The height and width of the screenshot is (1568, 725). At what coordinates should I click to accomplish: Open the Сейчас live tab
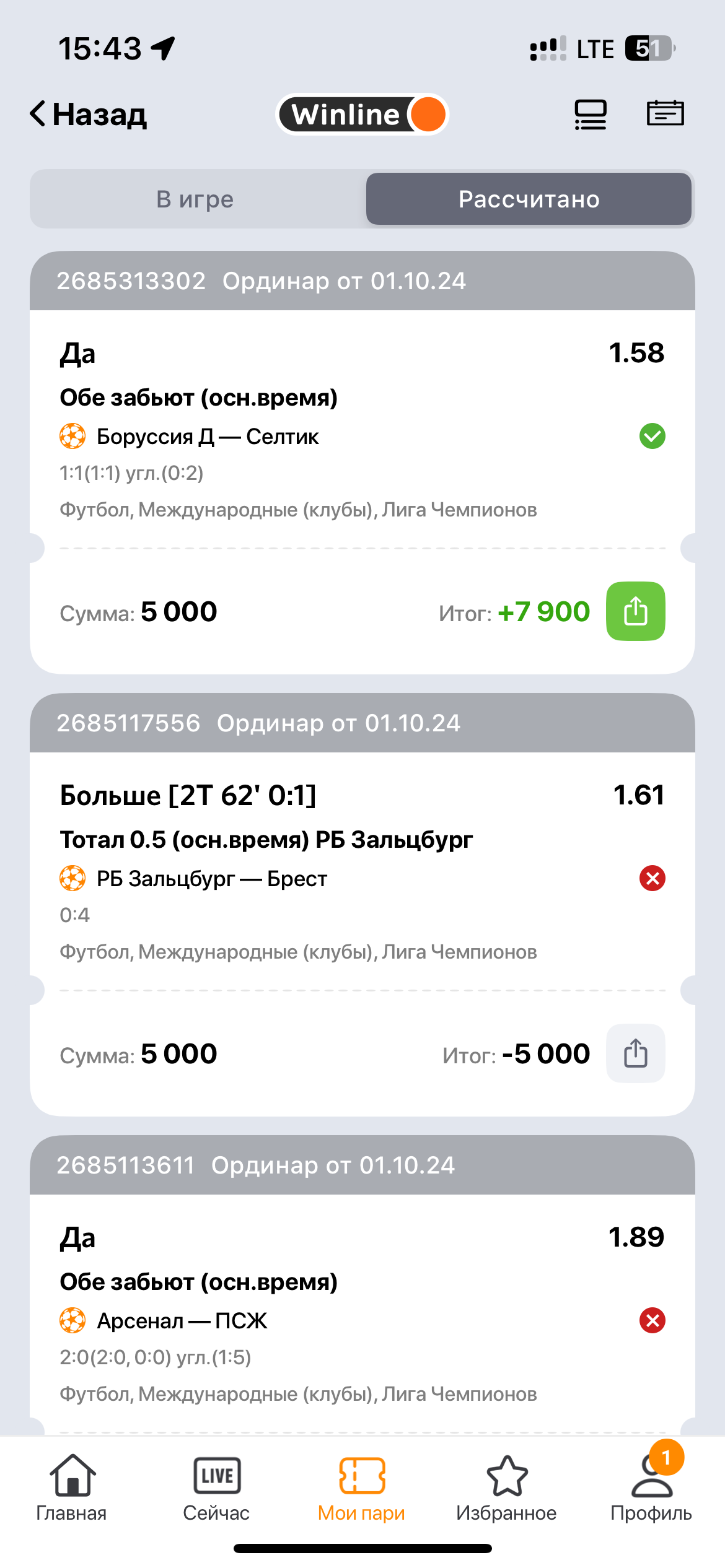(x=216, y=1489)
